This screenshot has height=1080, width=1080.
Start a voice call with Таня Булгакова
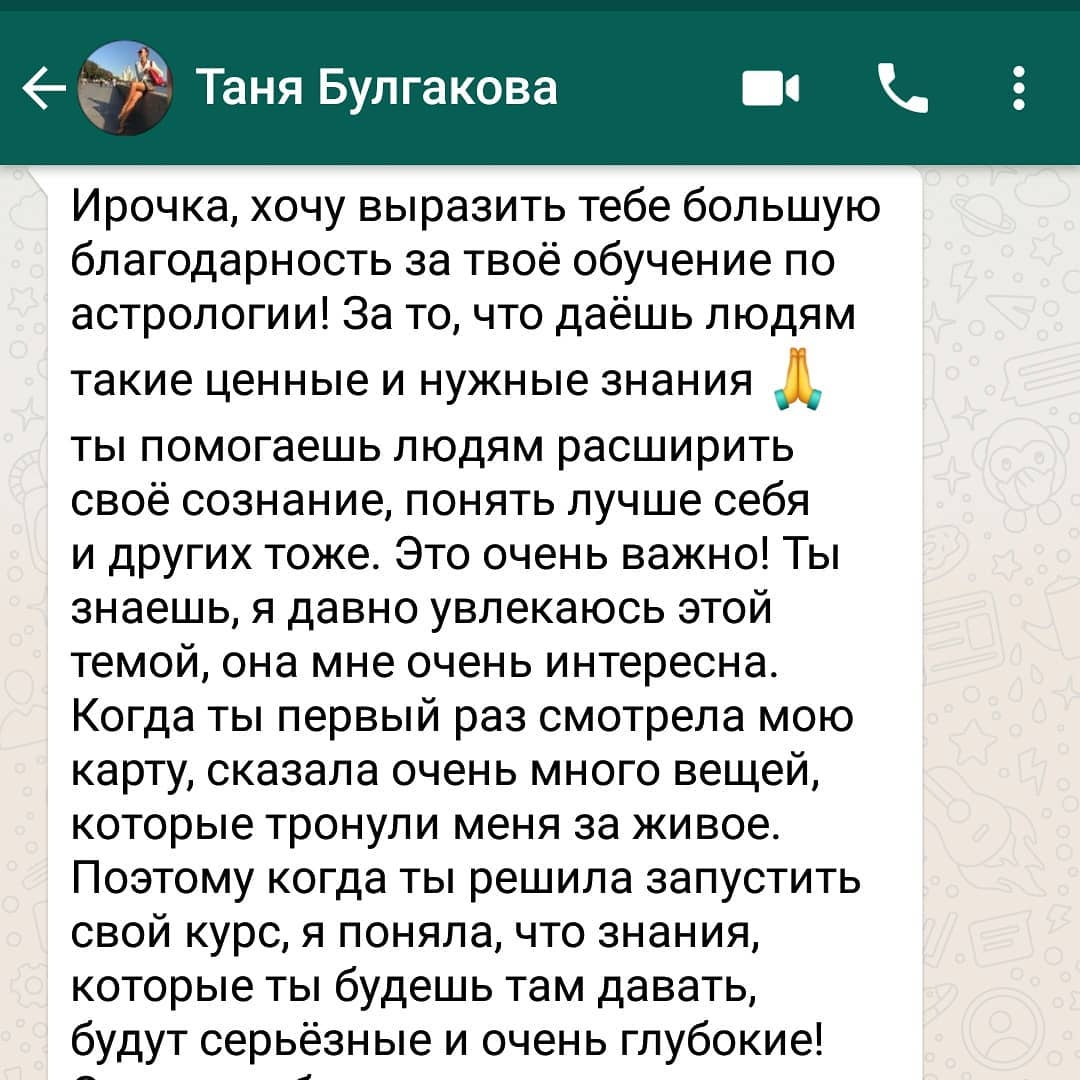902,88
